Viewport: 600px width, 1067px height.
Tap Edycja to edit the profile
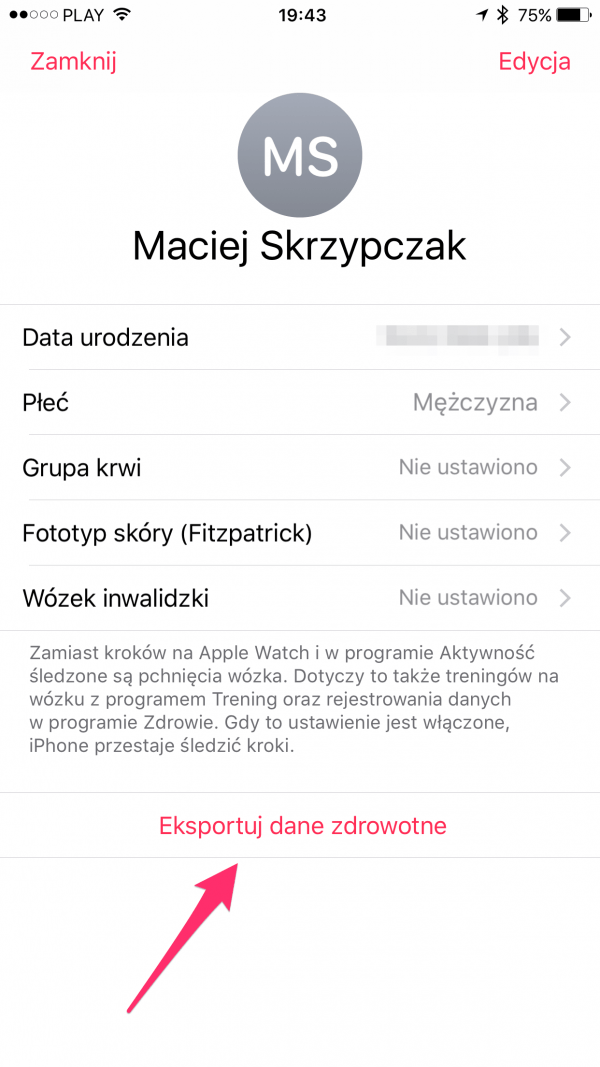point(534,61)
